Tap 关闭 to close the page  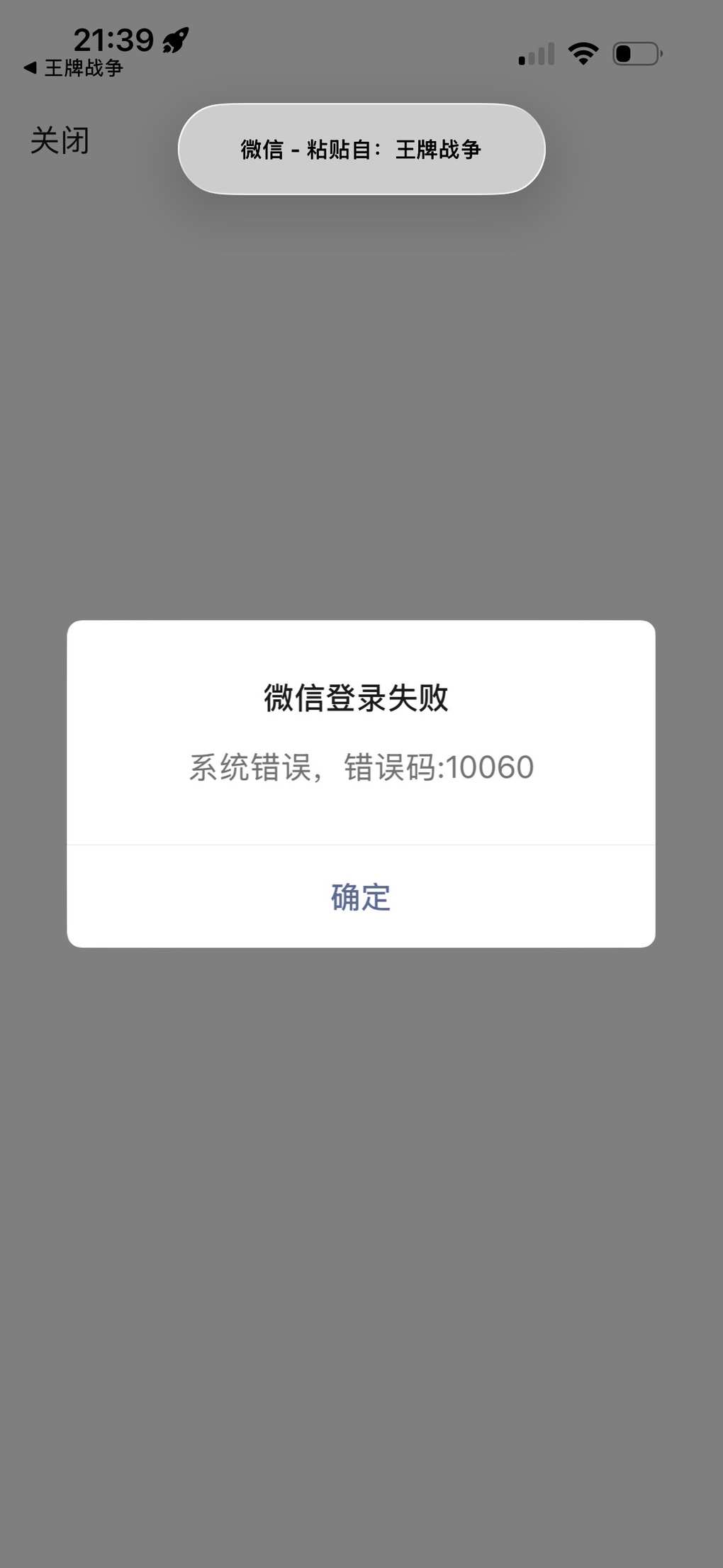click(60, 140)
